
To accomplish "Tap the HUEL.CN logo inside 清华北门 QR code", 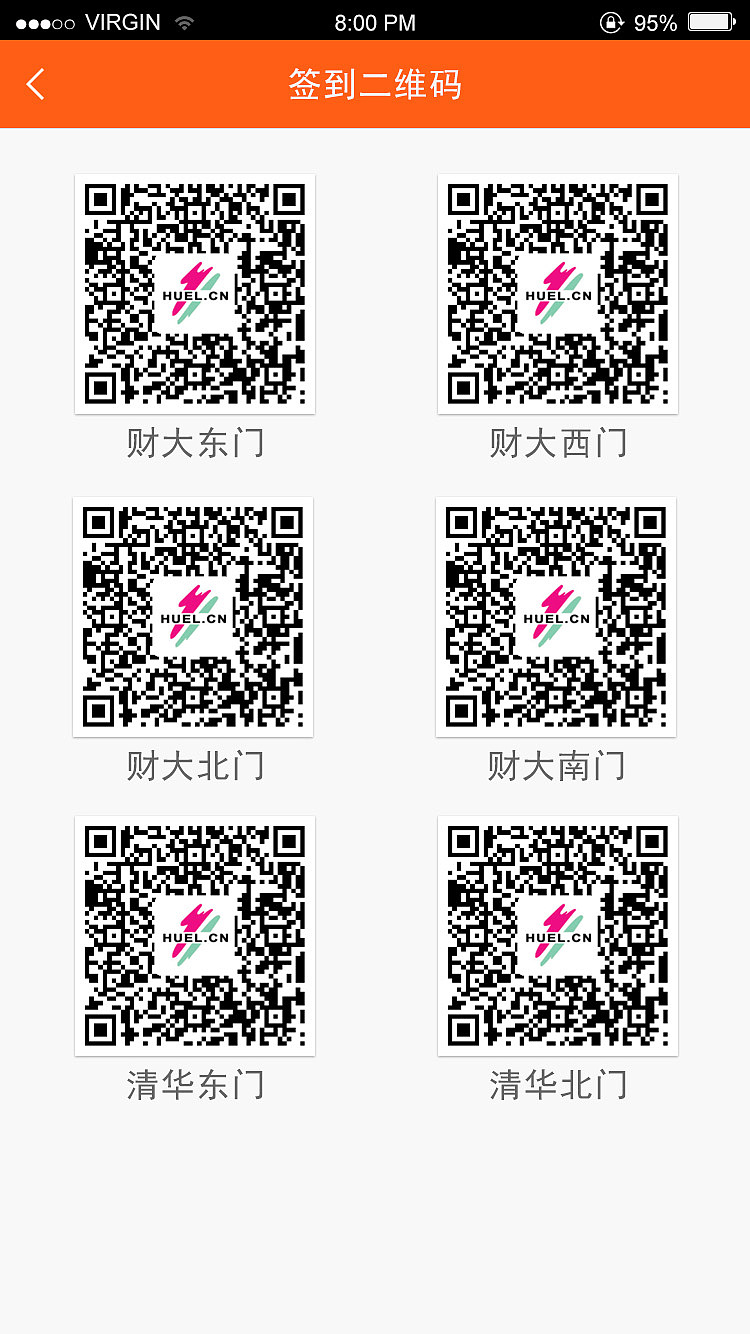I will tap(557, 934).
